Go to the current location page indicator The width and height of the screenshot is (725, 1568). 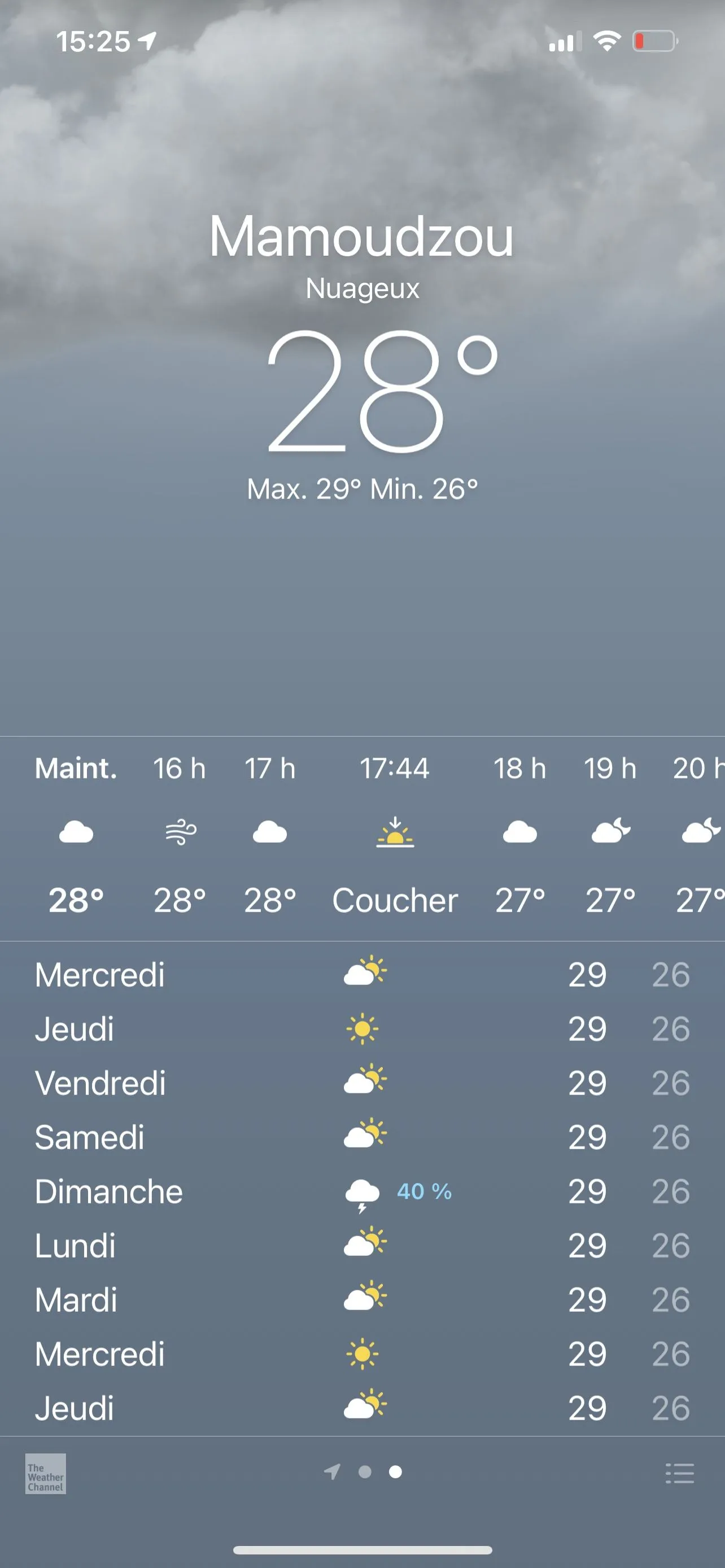pos(333,1472)
